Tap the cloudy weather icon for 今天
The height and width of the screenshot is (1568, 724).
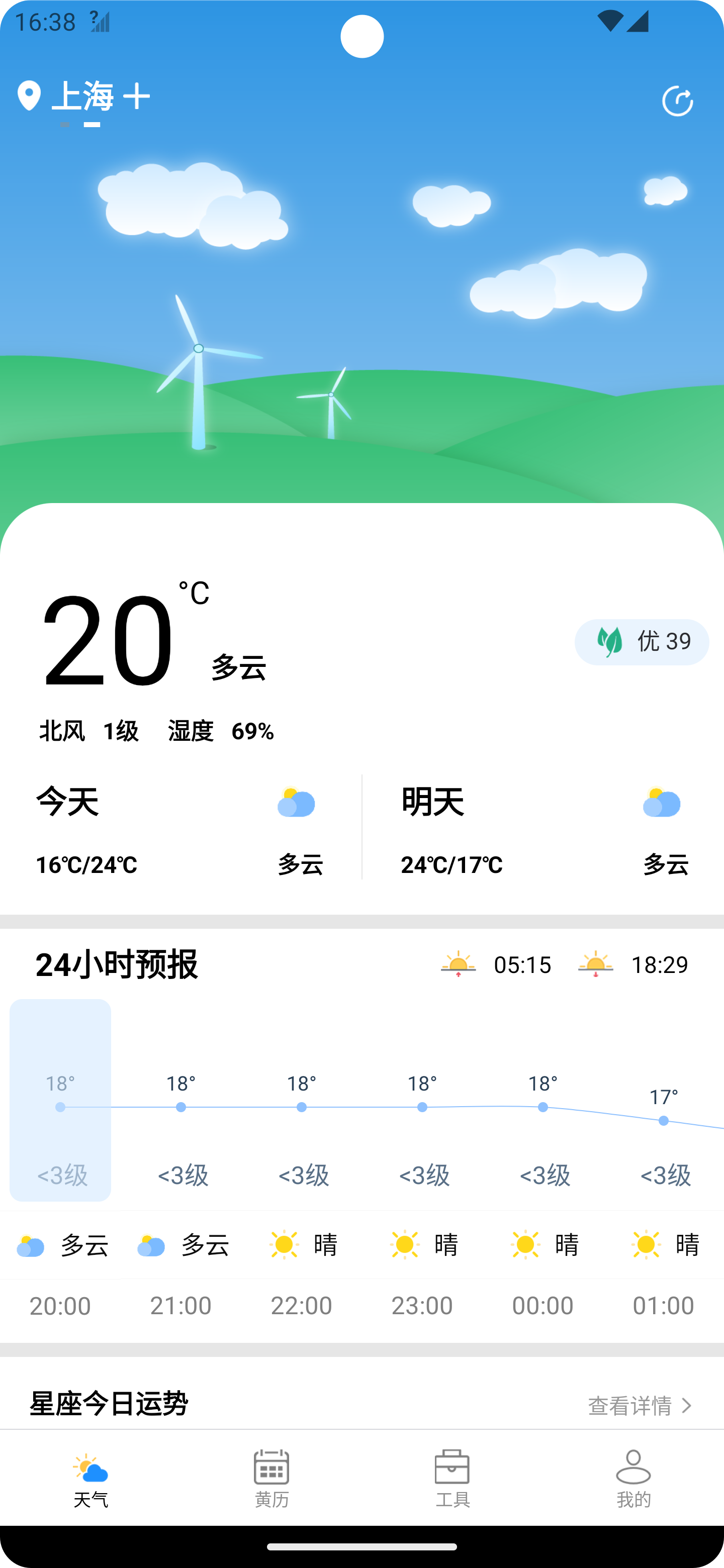(296, 802)
